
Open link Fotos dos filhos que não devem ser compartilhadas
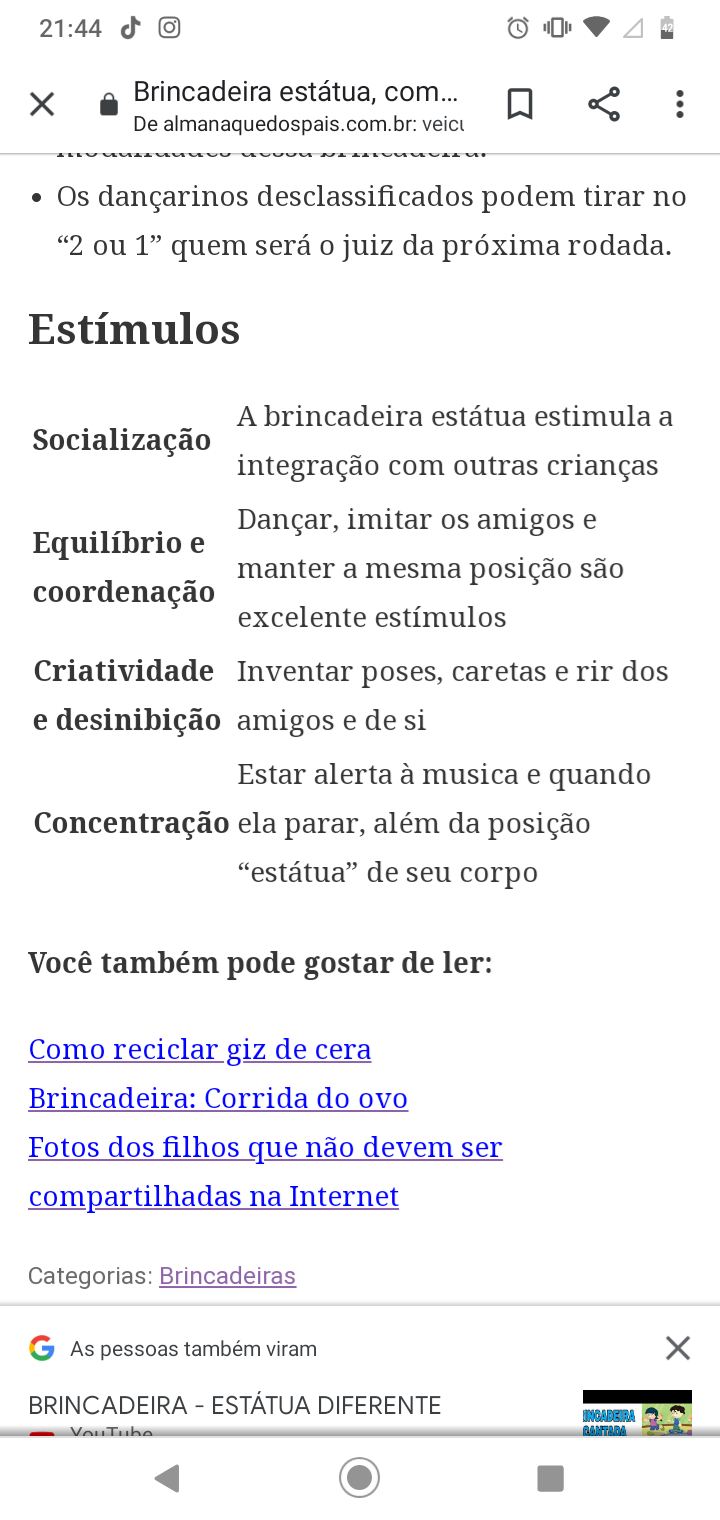point(265,1171)
